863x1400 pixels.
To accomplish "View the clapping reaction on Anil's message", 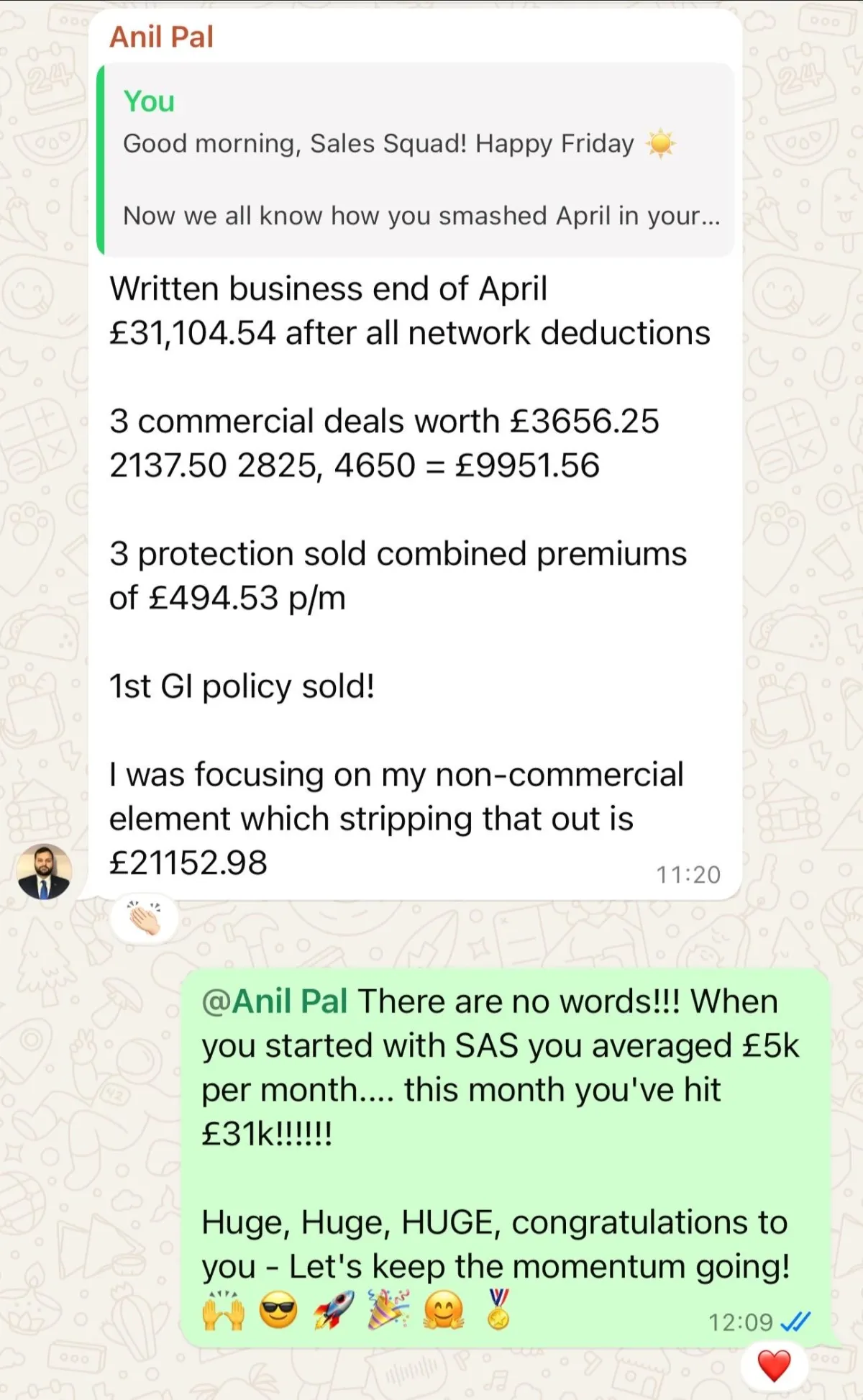I will (144, 919).
